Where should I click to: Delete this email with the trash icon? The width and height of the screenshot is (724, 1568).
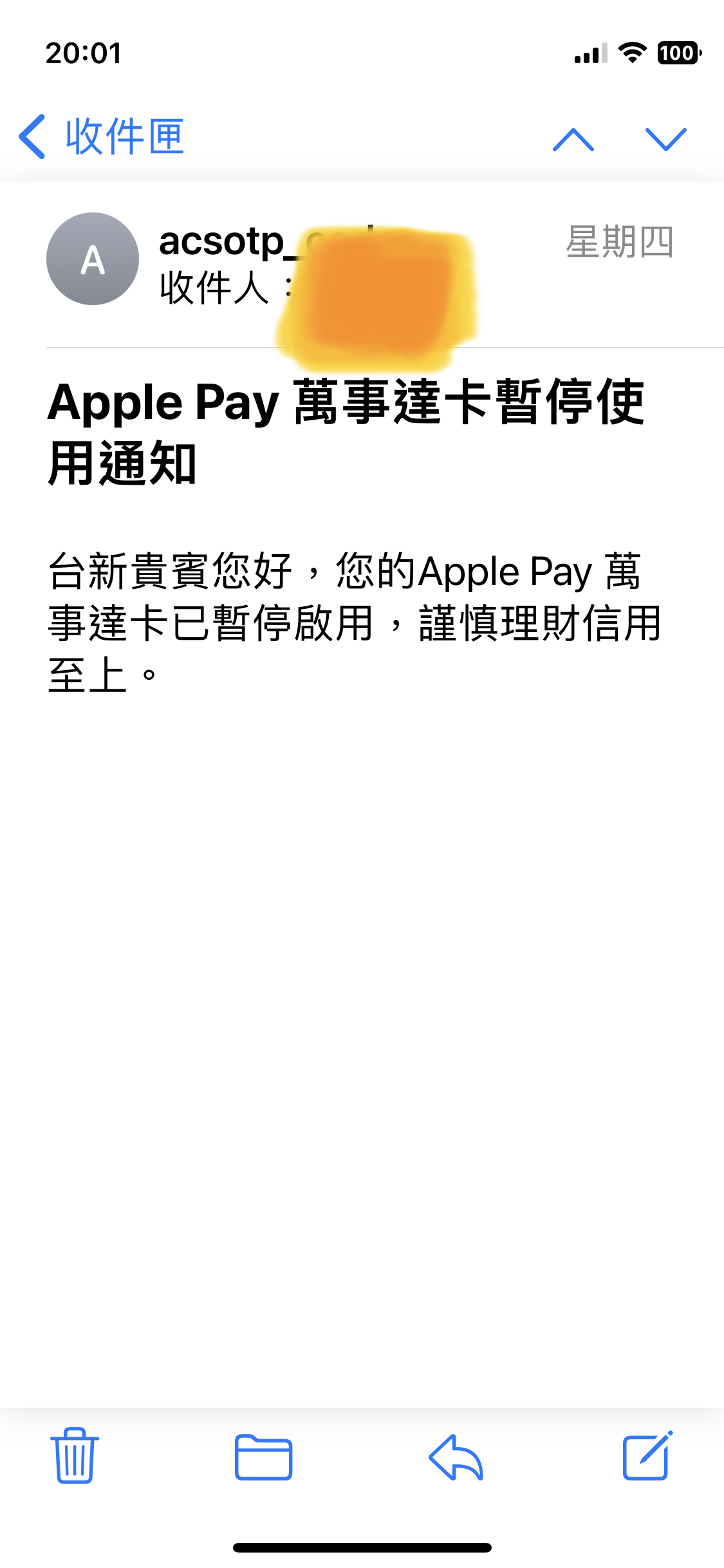tap(75, 1455)
